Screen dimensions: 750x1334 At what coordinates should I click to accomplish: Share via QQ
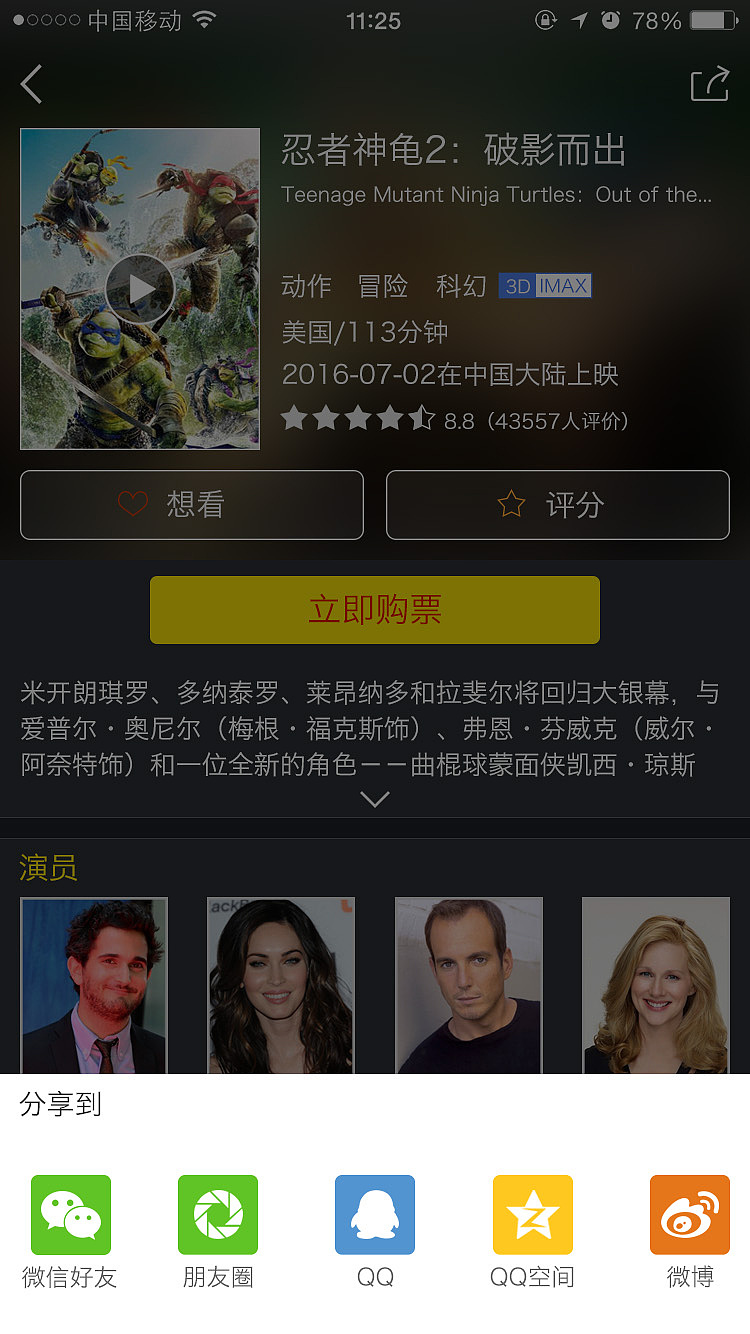coord(375,1215)
